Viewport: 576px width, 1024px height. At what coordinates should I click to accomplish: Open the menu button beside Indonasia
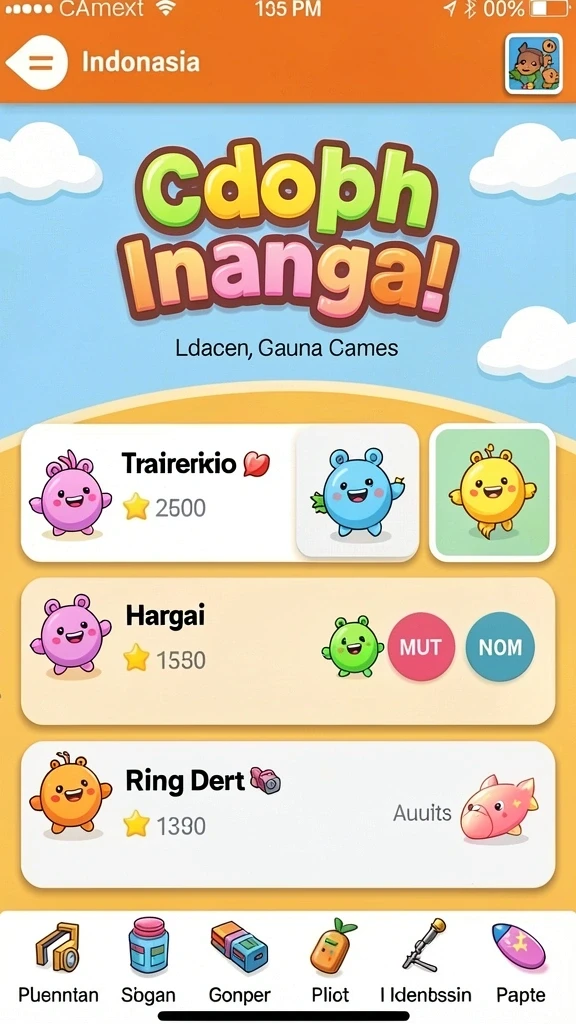pyautogui.click(x=37, y=62)
